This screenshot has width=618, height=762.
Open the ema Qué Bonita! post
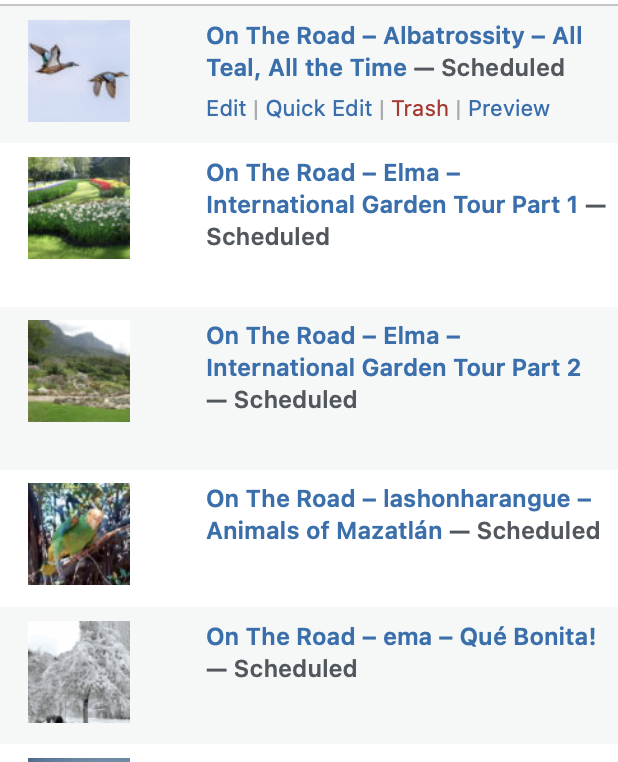pyautogui.click(x=401, y=636)
